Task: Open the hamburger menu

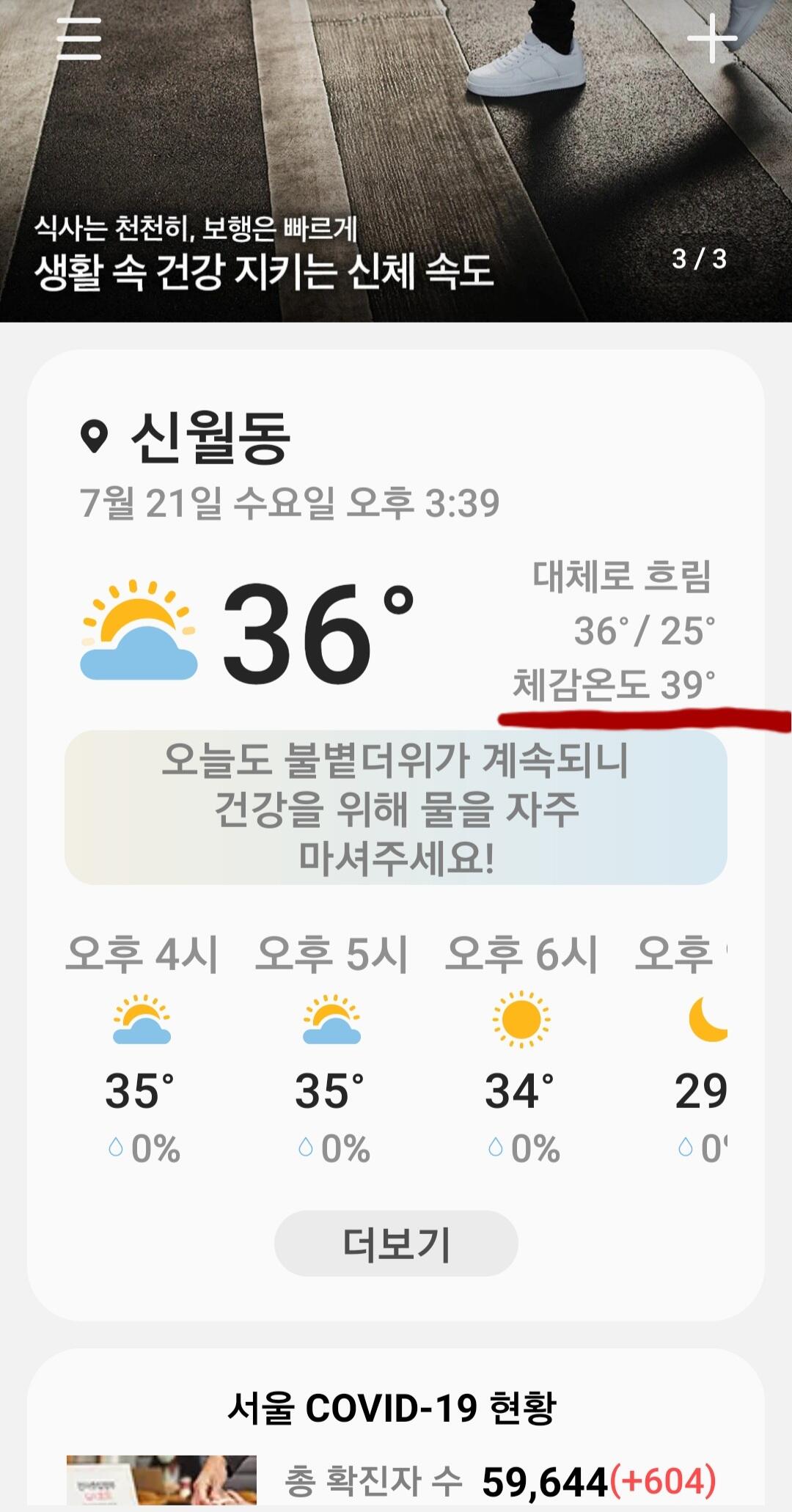Action: pos(79,39)
